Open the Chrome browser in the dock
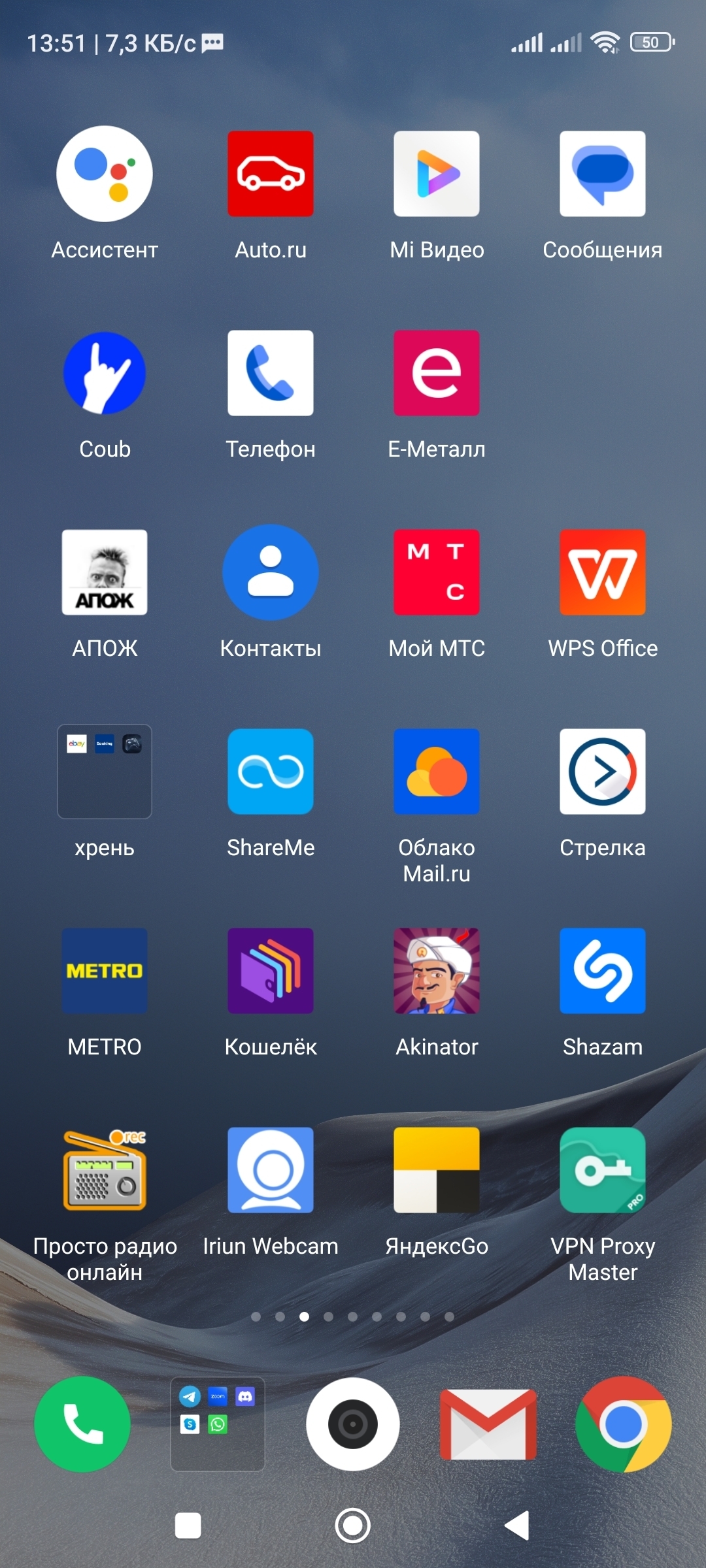 click(624, 1424)
